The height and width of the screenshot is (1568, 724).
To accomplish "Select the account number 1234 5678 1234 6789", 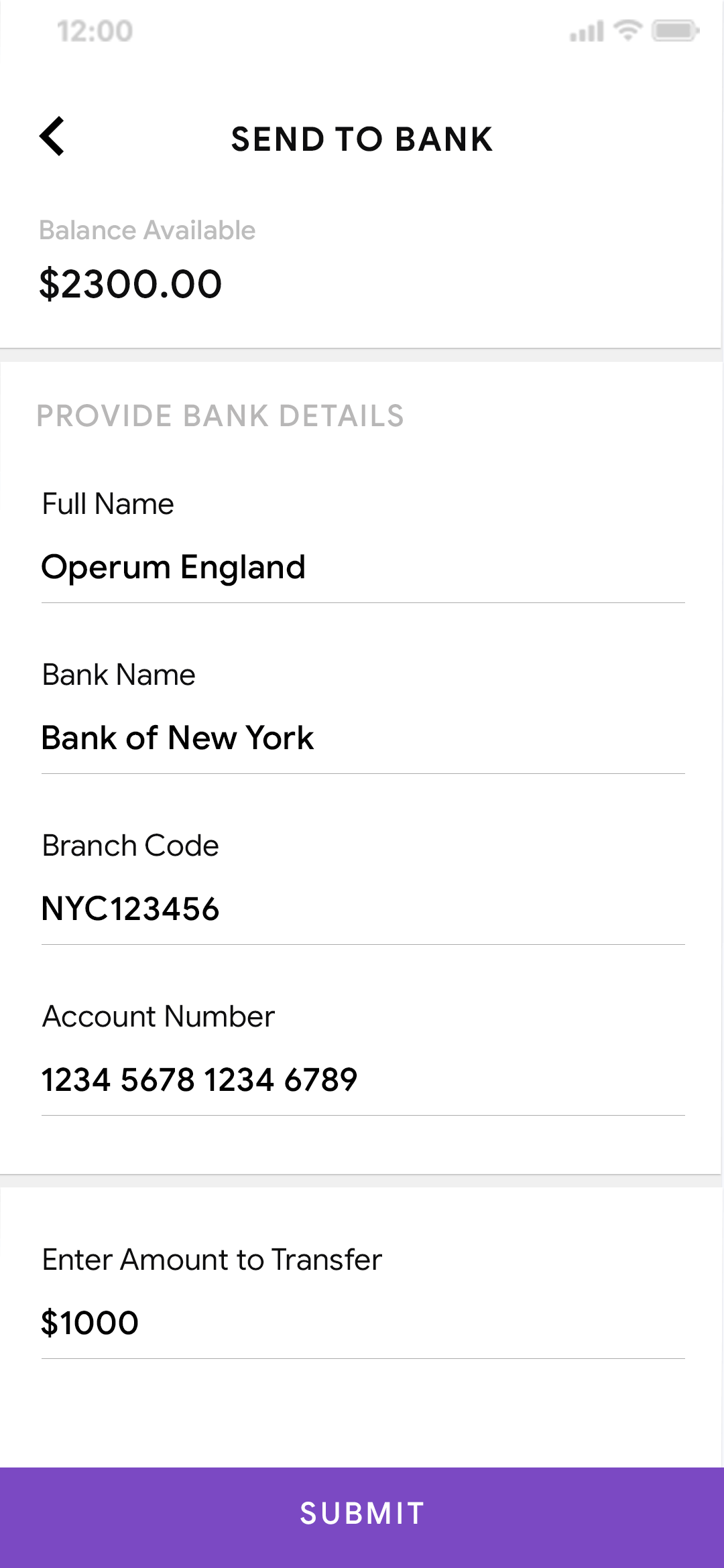I will 199,1080.
